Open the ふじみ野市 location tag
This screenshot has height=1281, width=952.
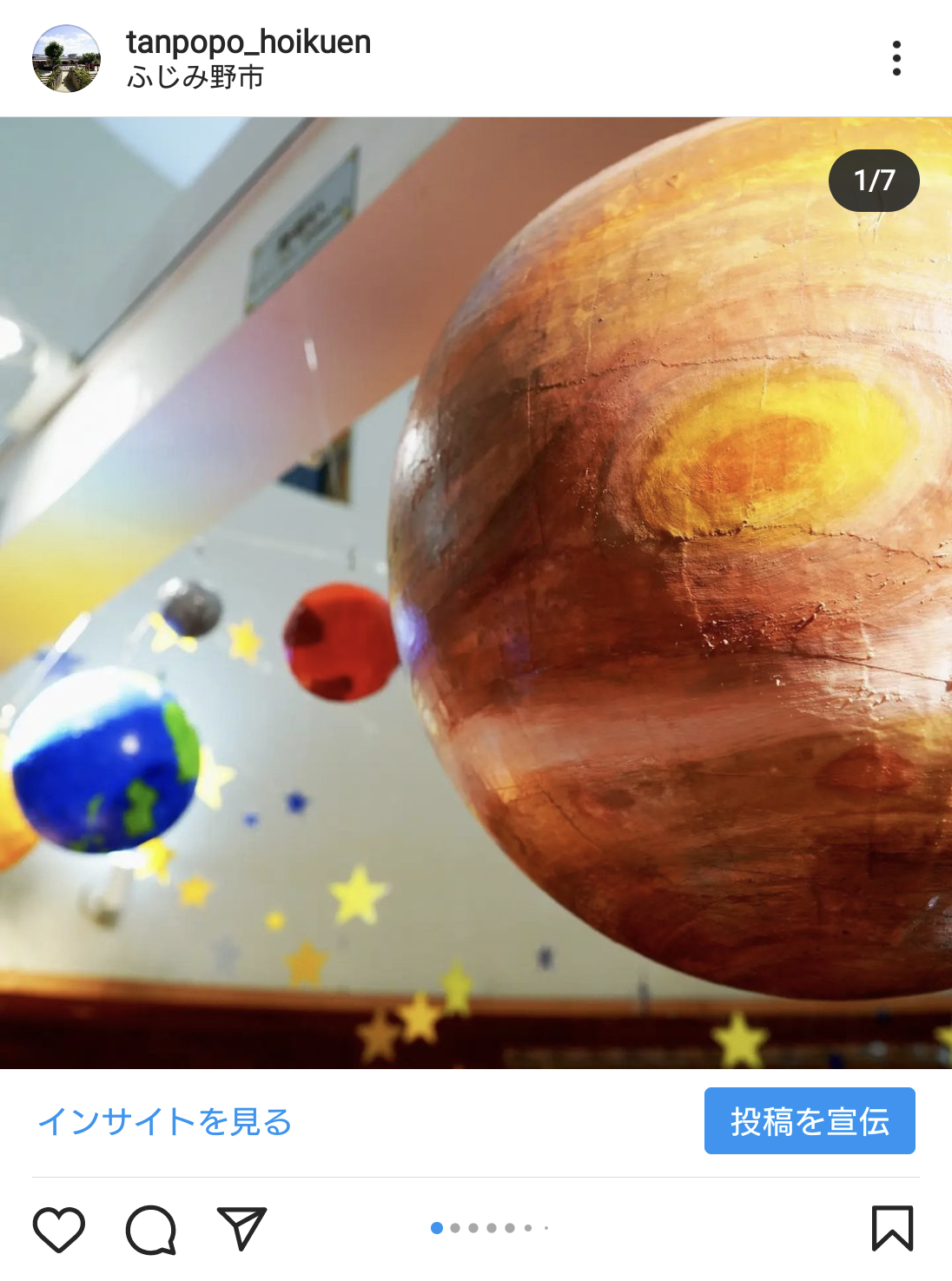point(195,77)
